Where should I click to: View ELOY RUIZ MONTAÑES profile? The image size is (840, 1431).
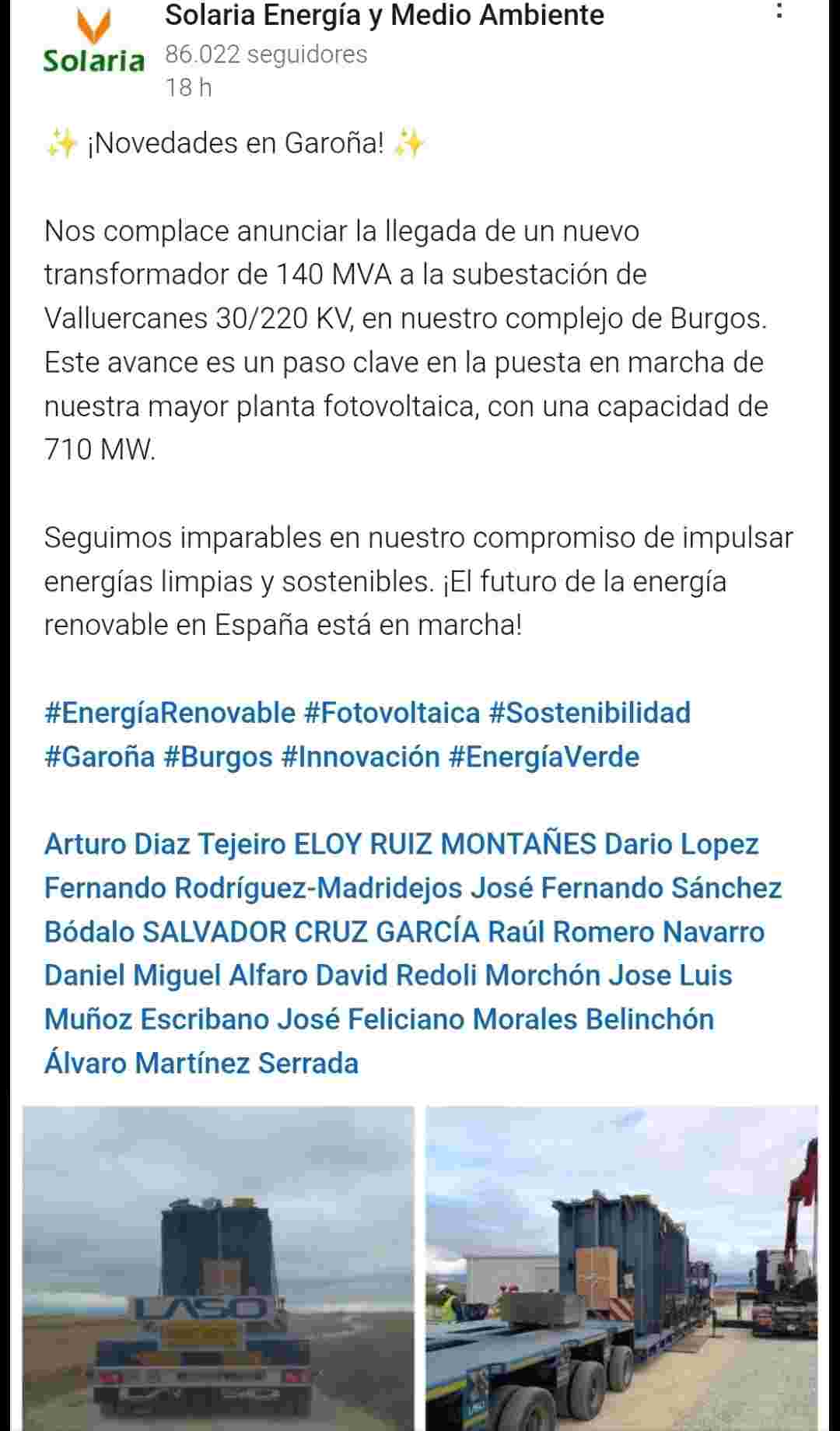445,844
